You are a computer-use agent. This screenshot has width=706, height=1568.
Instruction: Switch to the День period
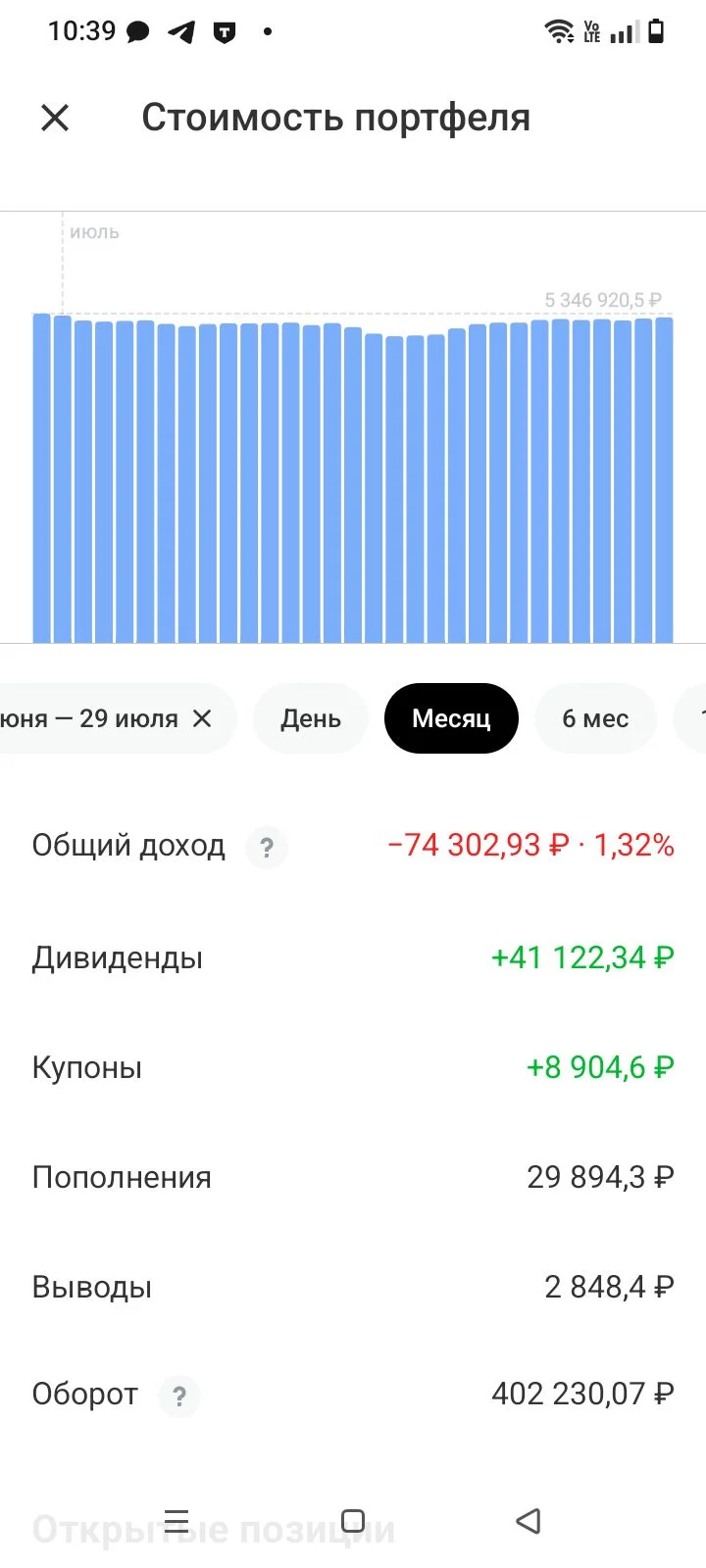pyautogui.click(x=311, y=718)
